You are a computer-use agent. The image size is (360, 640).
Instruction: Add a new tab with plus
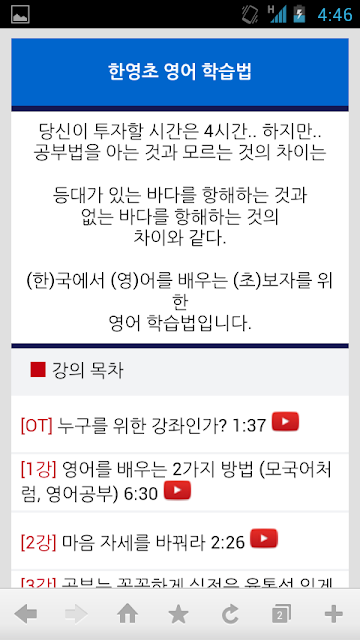click(x=333, y=614)
